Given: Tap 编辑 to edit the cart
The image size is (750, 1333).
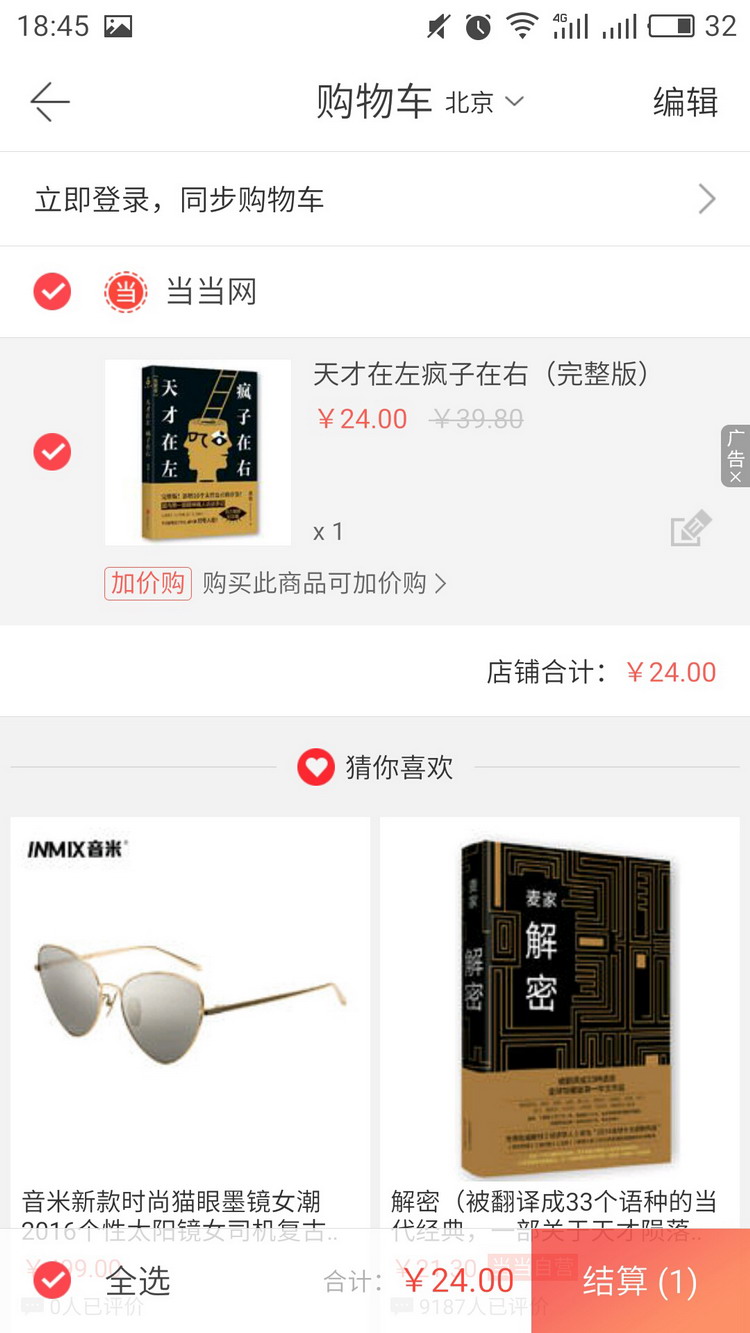Looking at the screenshot, I should point(685,102).
